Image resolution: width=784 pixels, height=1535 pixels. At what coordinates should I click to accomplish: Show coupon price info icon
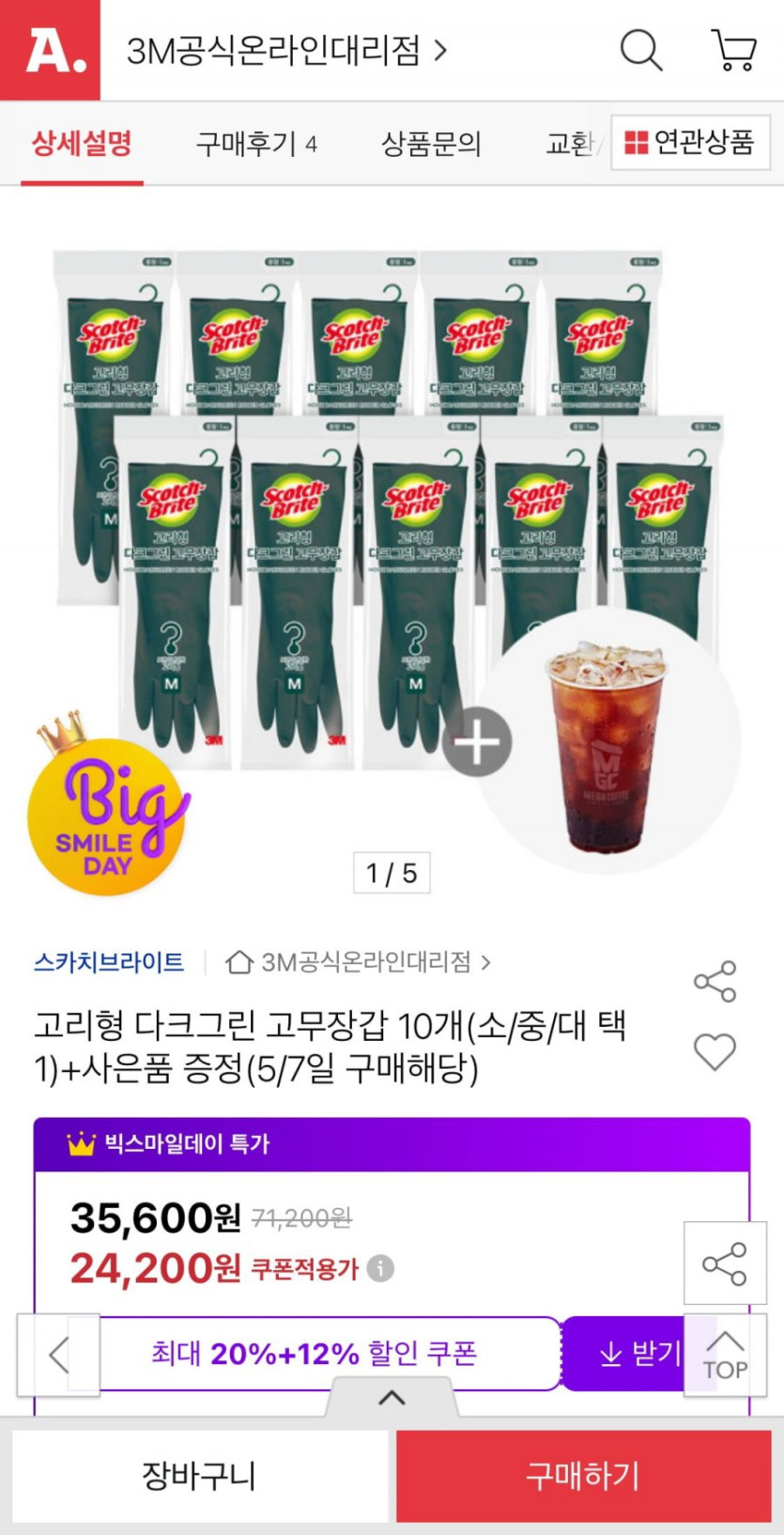[380, 1268]
